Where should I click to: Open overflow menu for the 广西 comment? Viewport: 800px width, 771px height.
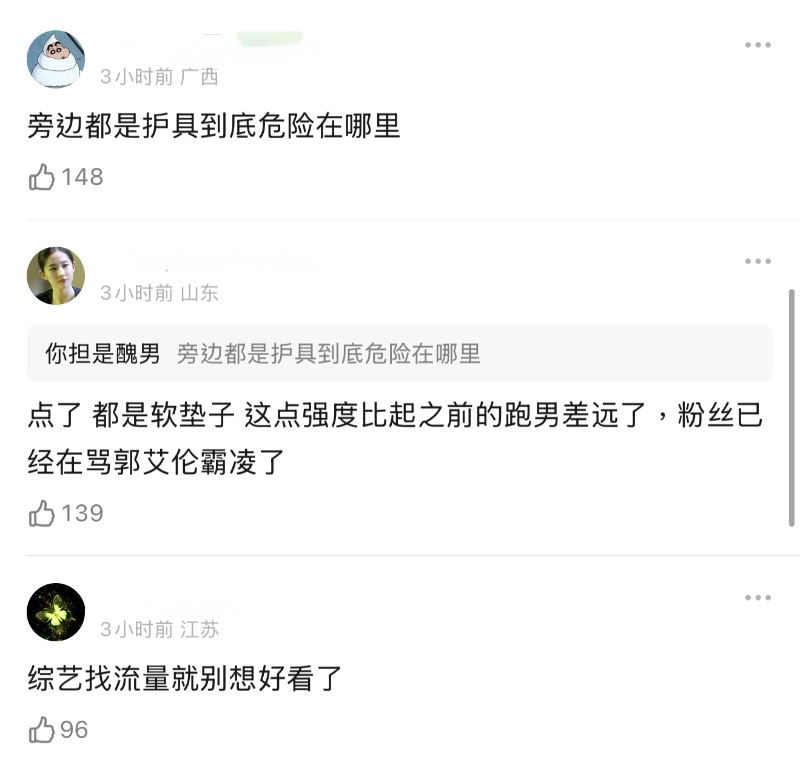coord(757,45)
